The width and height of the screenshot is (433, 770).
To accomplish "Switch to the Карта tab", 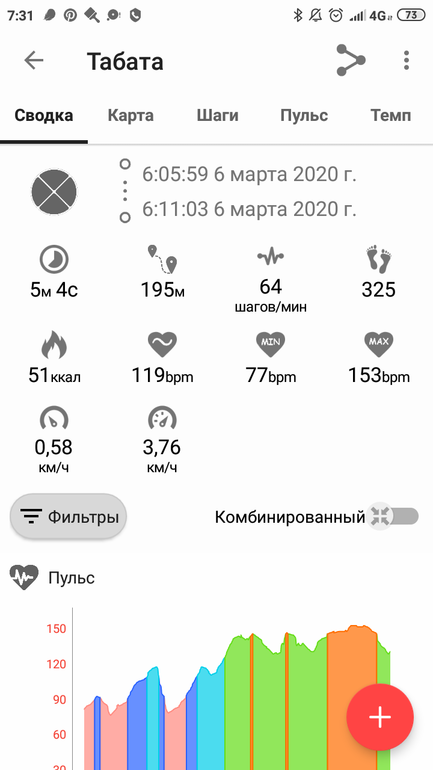I will 131,116.
